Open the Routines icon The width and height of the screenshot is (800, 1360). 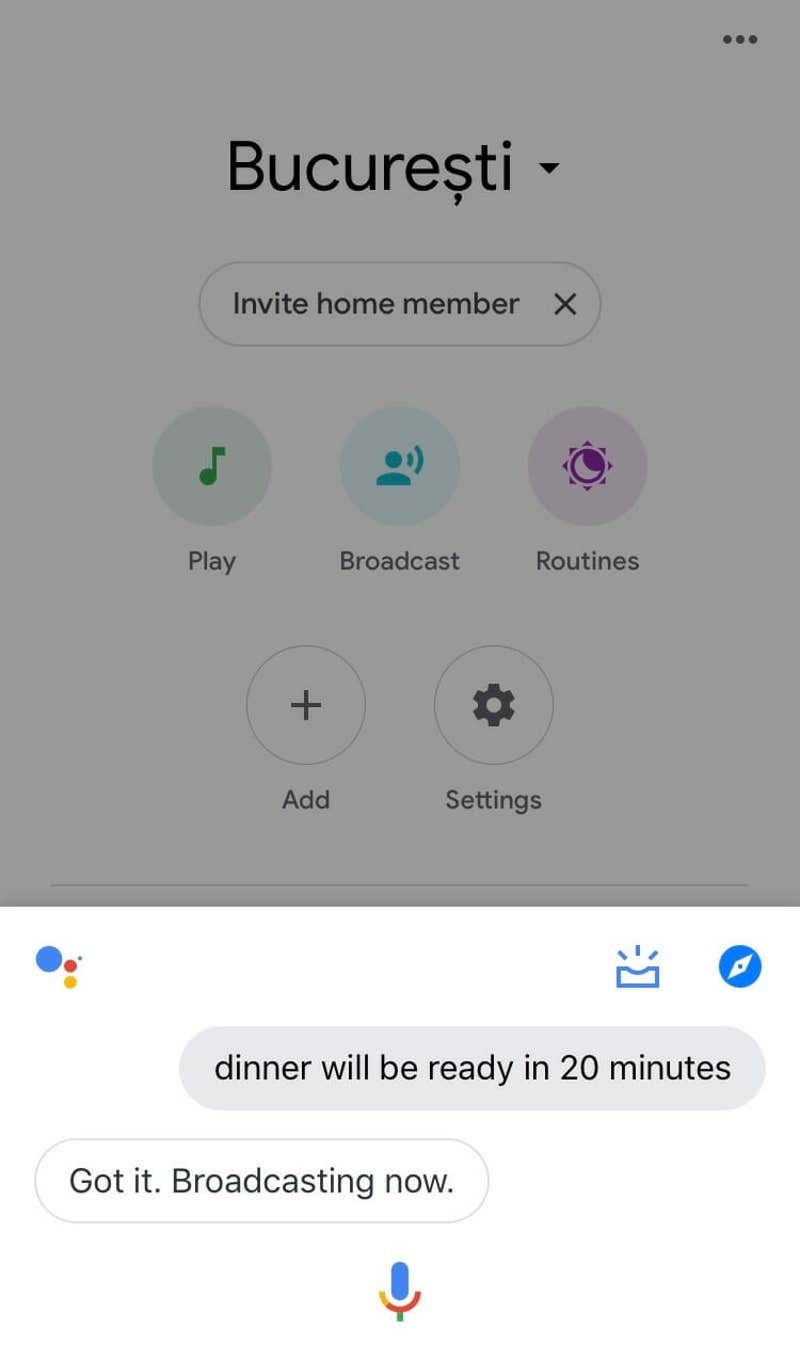coord(587,466)
